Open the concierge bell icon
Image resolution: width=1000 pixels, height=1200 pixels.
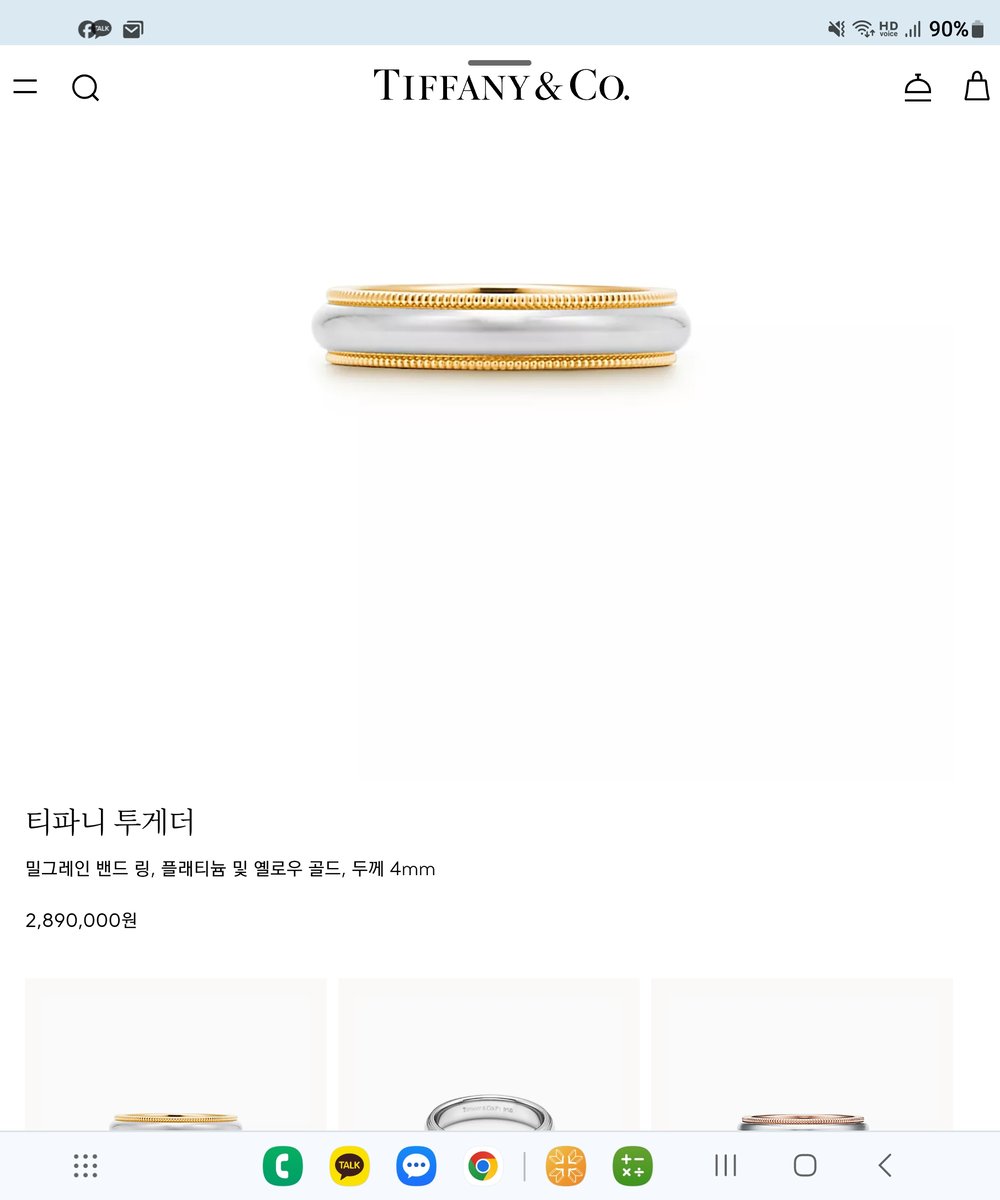tap(917, 88)
